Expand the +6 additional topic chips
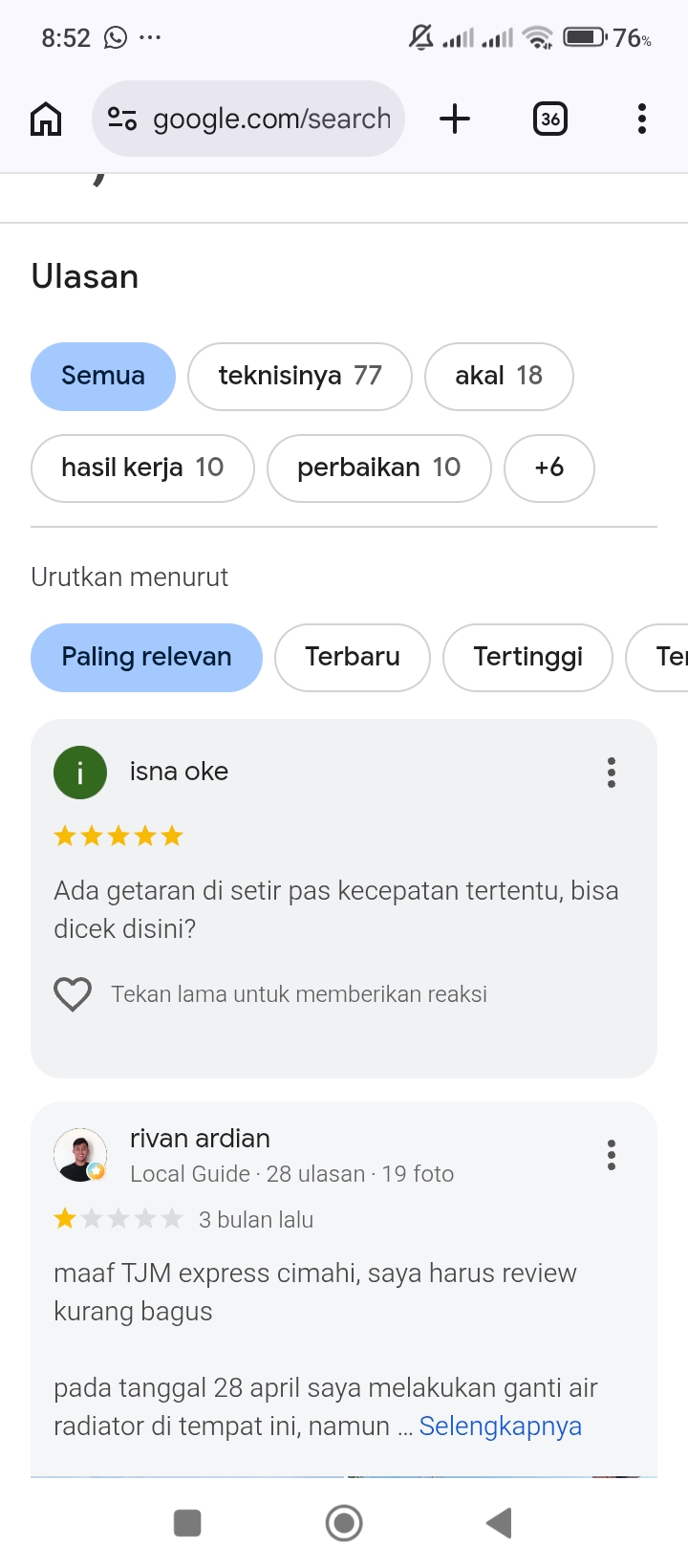The width and height of the screenshot is (688, 1568). coord(549,468)
